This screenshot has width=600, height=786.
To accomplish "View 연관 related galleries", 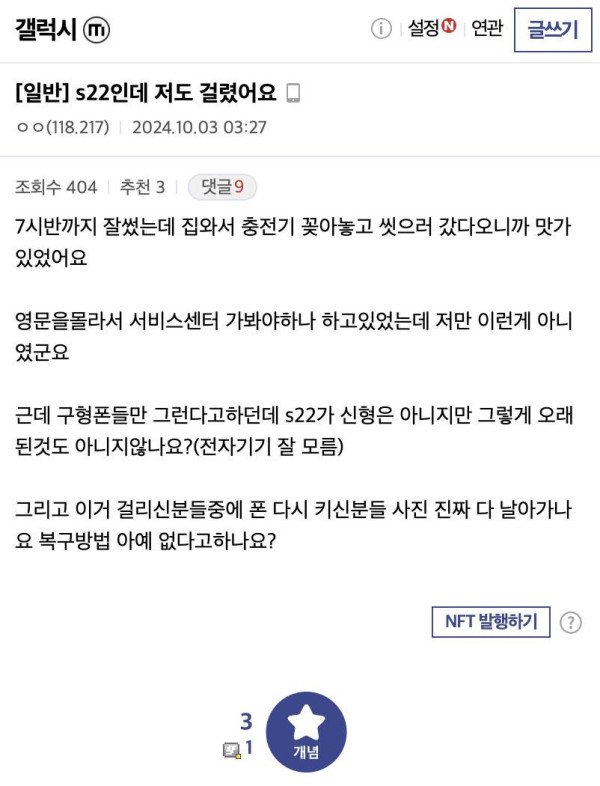I will tap(487, 30).
